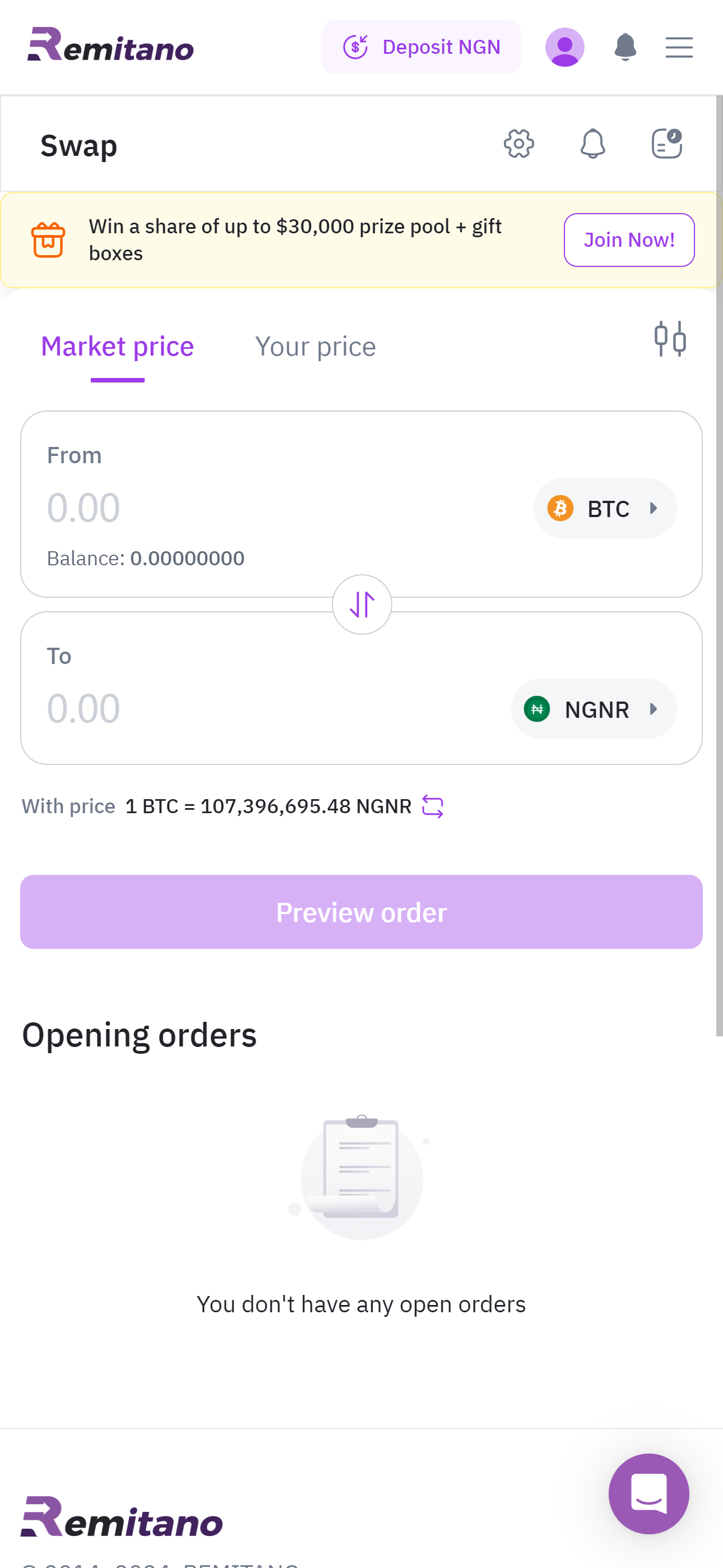This screenshot has width=723, height=1568.
Task: Open the order history clipboard icon
Action: pyautogui.click(x=666, y=144)
